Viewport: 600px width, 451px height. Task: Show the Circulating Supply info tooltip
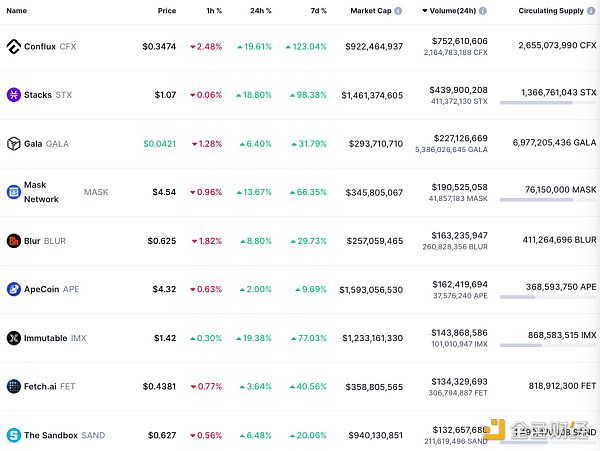(591, 10)
